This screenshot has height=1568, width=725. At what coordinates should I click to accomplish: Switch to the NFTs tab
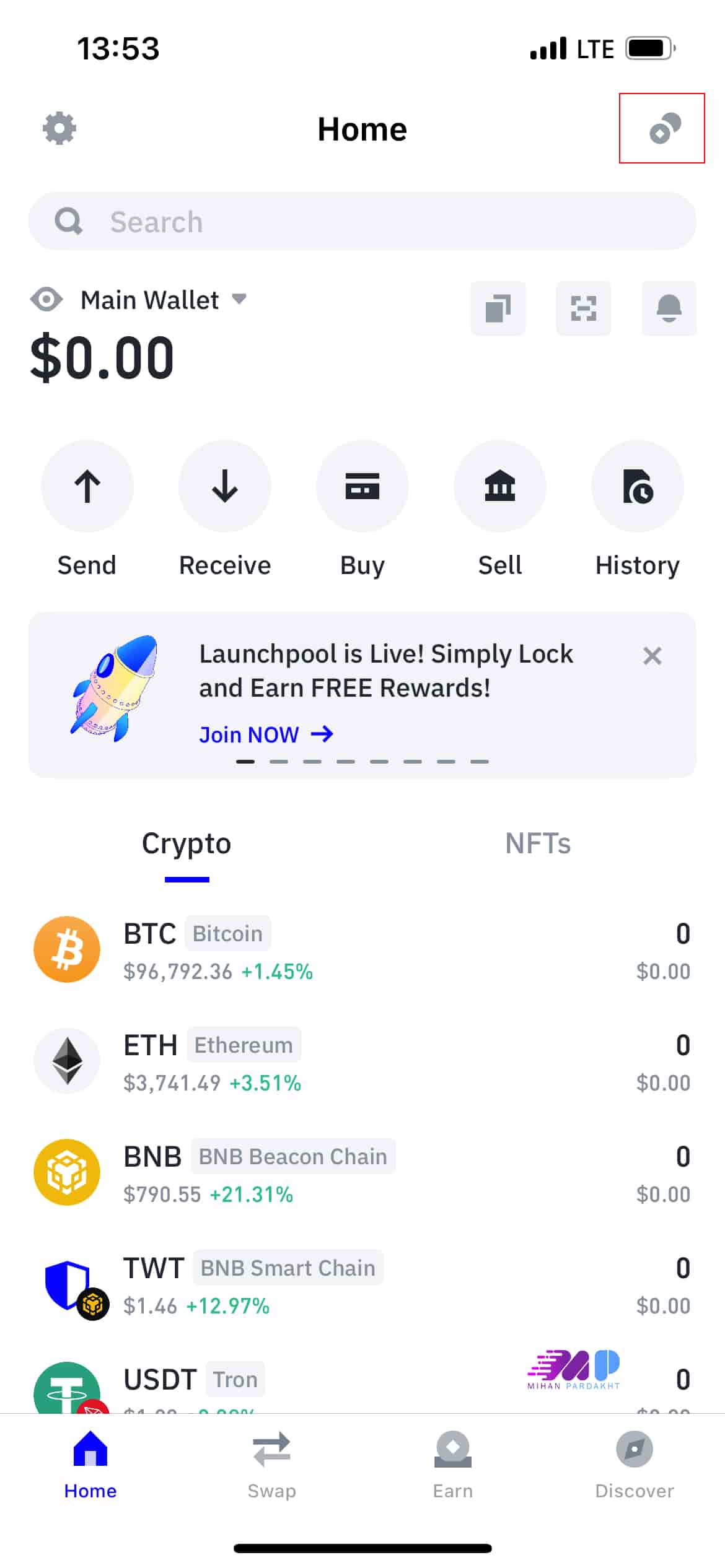pos(538,843)
